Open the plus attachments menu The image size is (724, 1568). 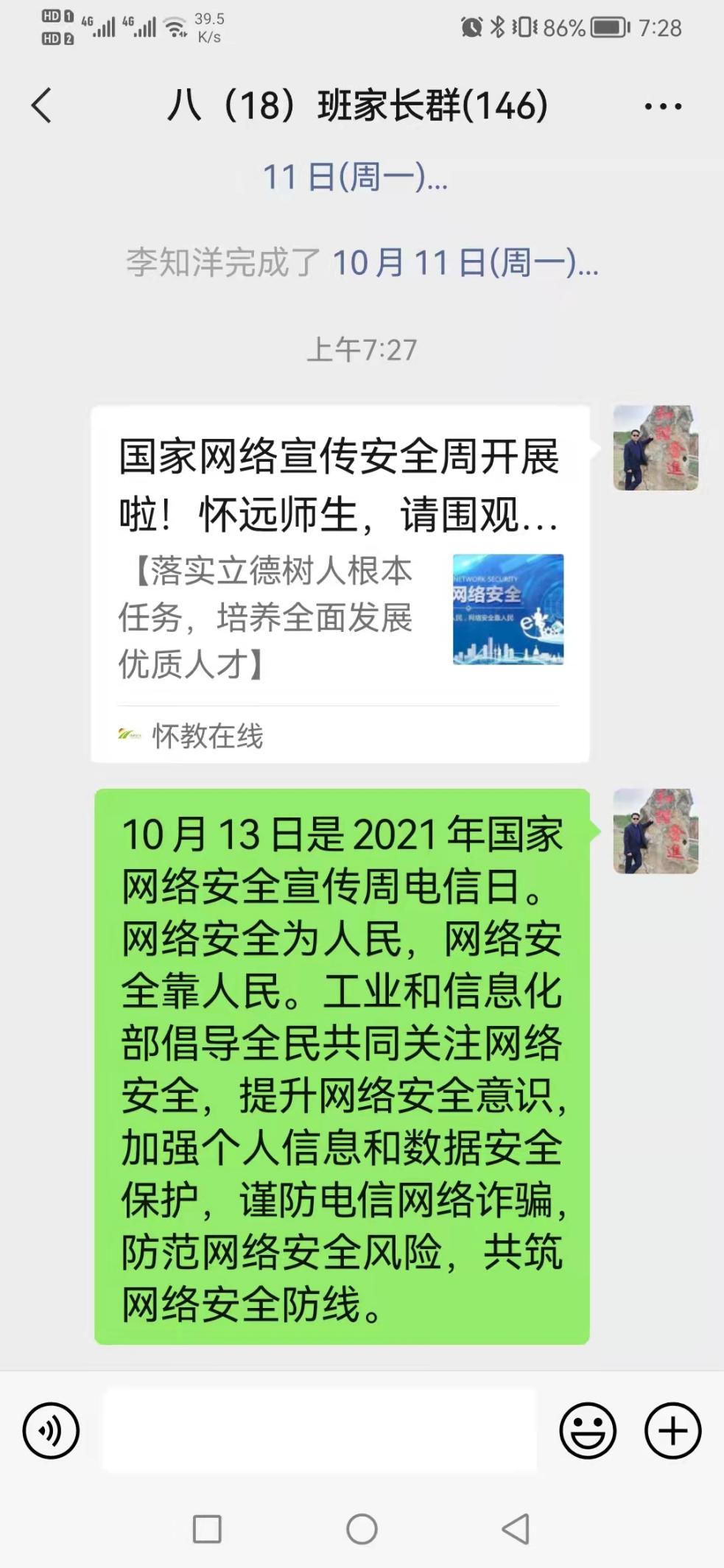[672, 1430]
